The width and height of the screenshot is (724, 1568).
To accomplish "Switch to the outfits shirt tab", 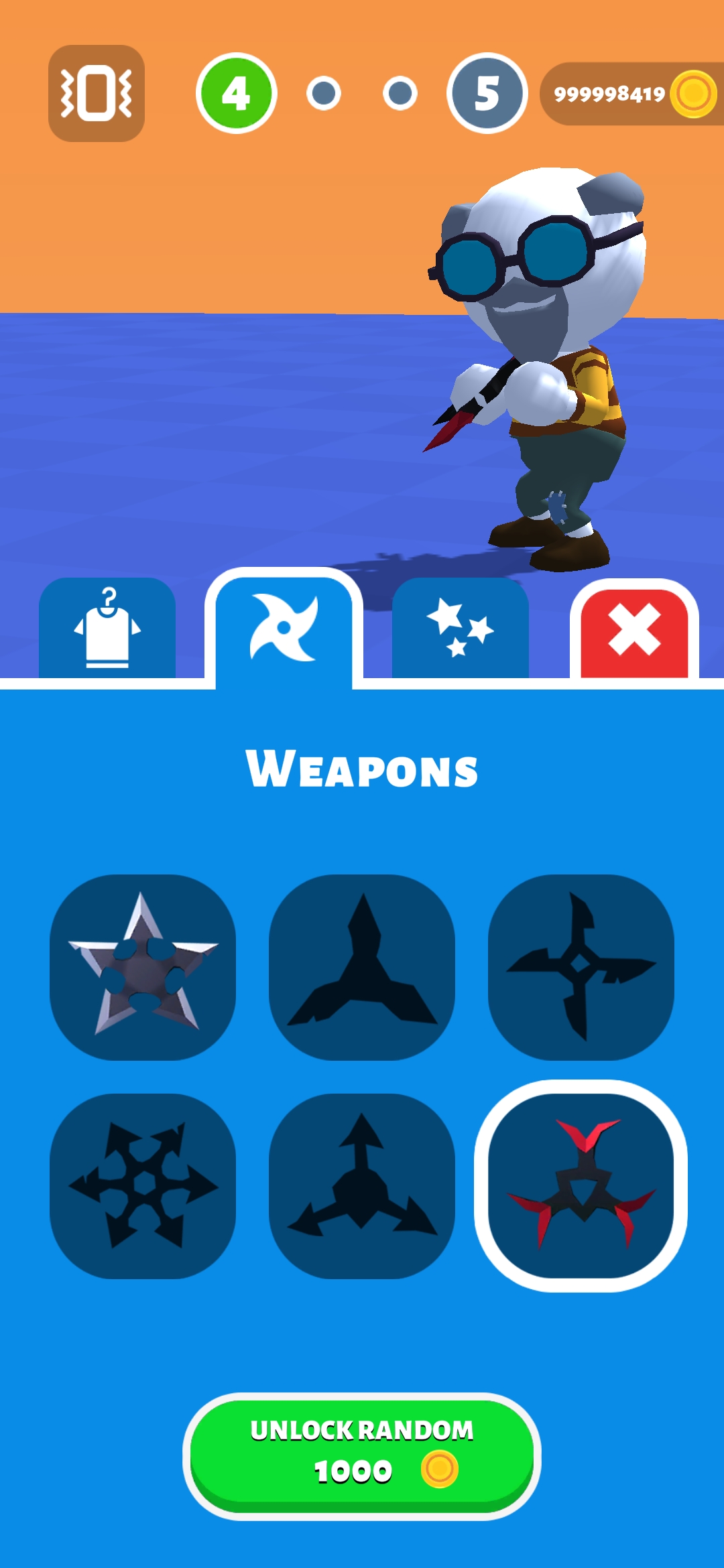I will click(x=107, y=628).
